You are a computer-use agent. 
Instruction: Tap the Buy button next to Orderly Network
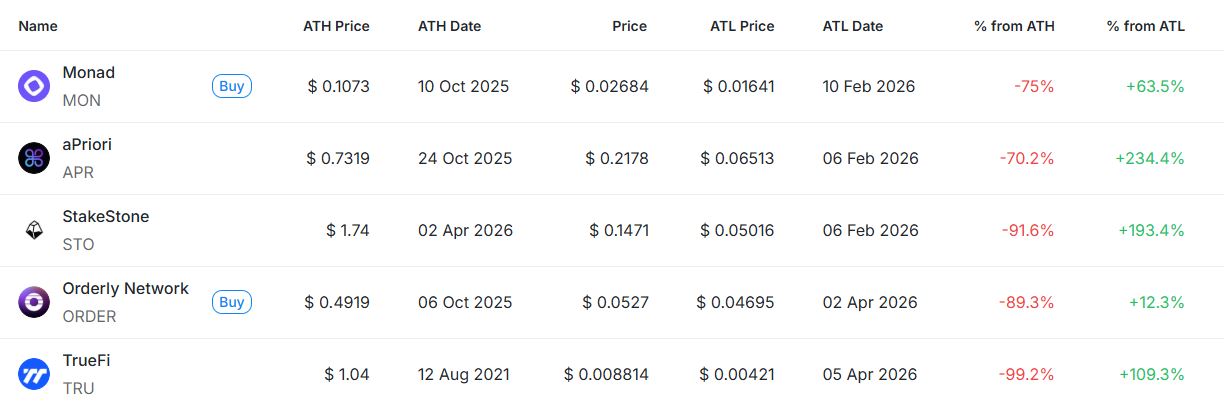[x=231, y=302]
